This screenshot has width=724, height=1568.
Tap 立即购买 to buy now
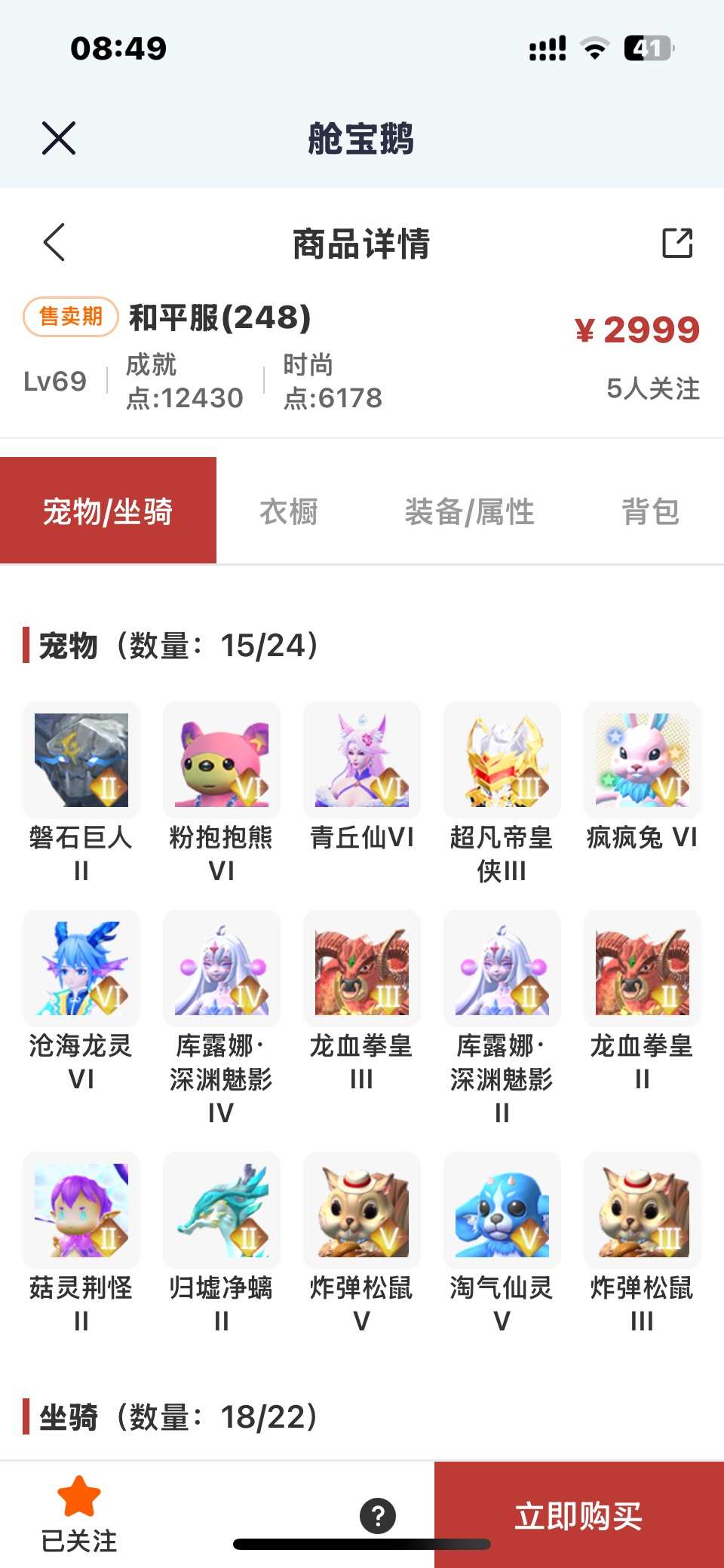point(578,1516)
